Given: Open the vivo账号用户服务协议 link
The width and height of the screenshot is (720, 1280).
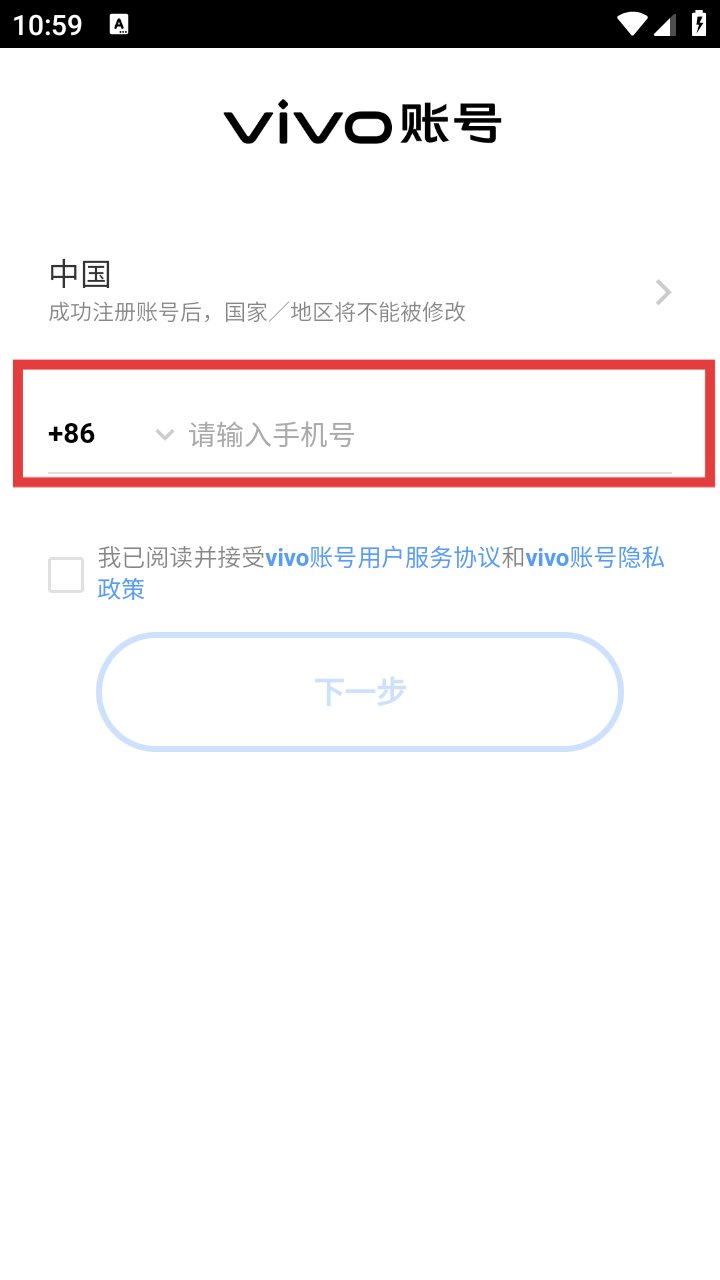Looking at the screenshot, I should [382, 558].
